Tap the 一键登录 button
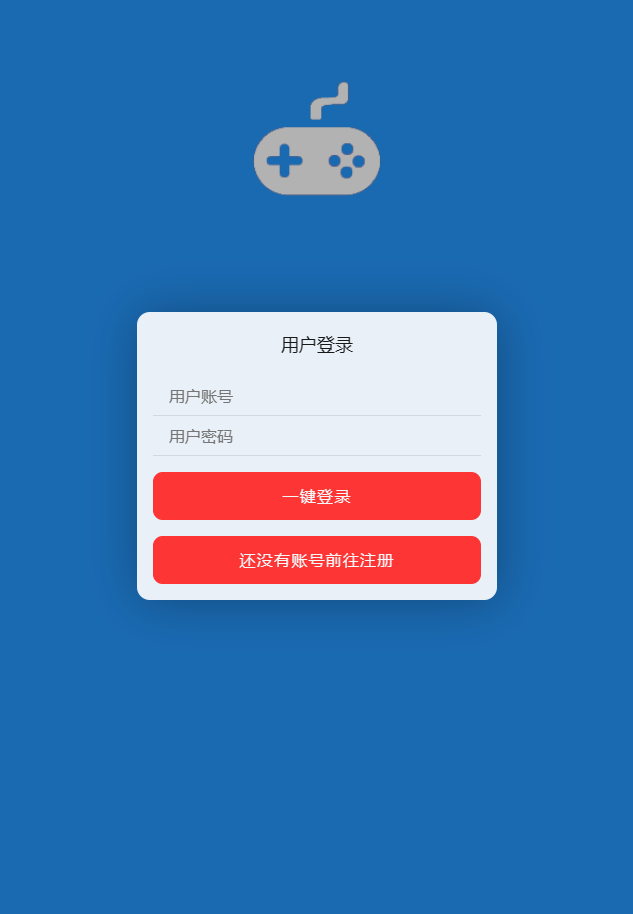Image resolution: width=633 pixels, height=914 pixels. tap(316, 496)
